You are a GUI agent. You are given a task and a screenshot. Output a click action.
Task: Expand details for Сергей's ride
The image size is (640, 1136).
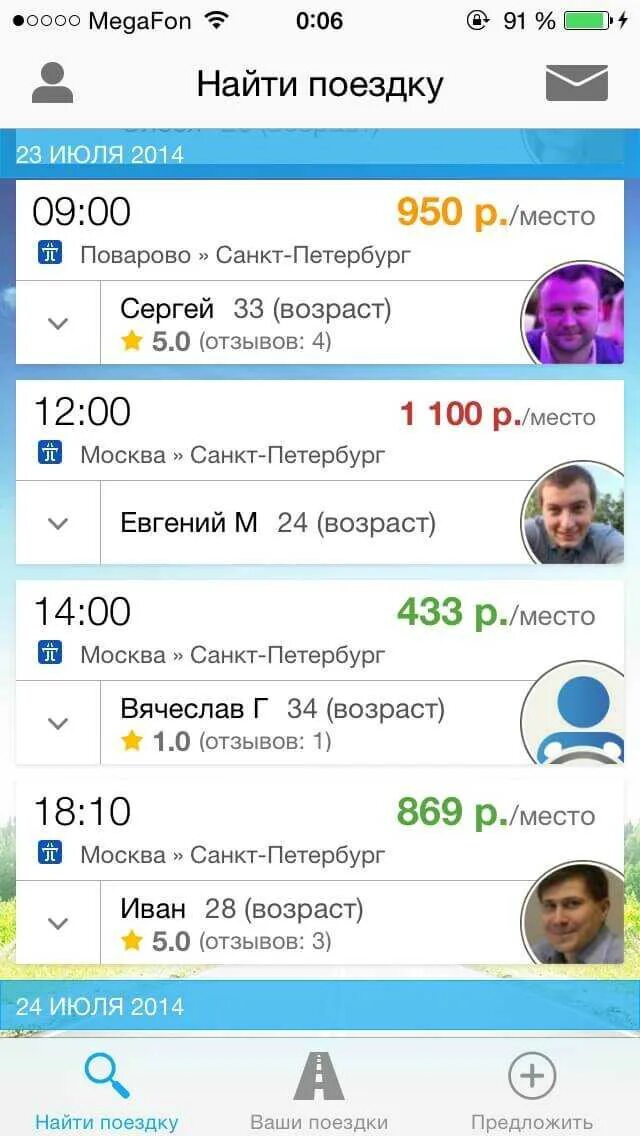click(58, 323)
